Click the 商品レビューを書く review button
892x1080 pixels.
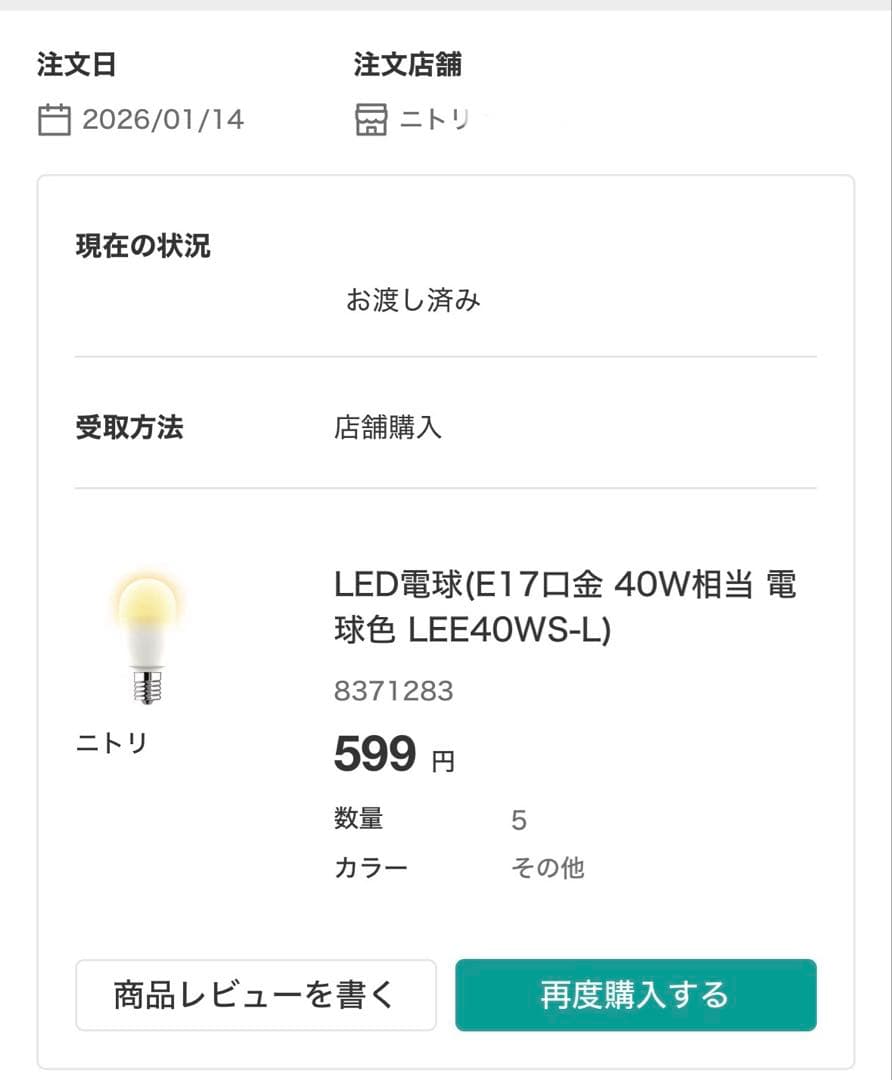click(255, 995)
